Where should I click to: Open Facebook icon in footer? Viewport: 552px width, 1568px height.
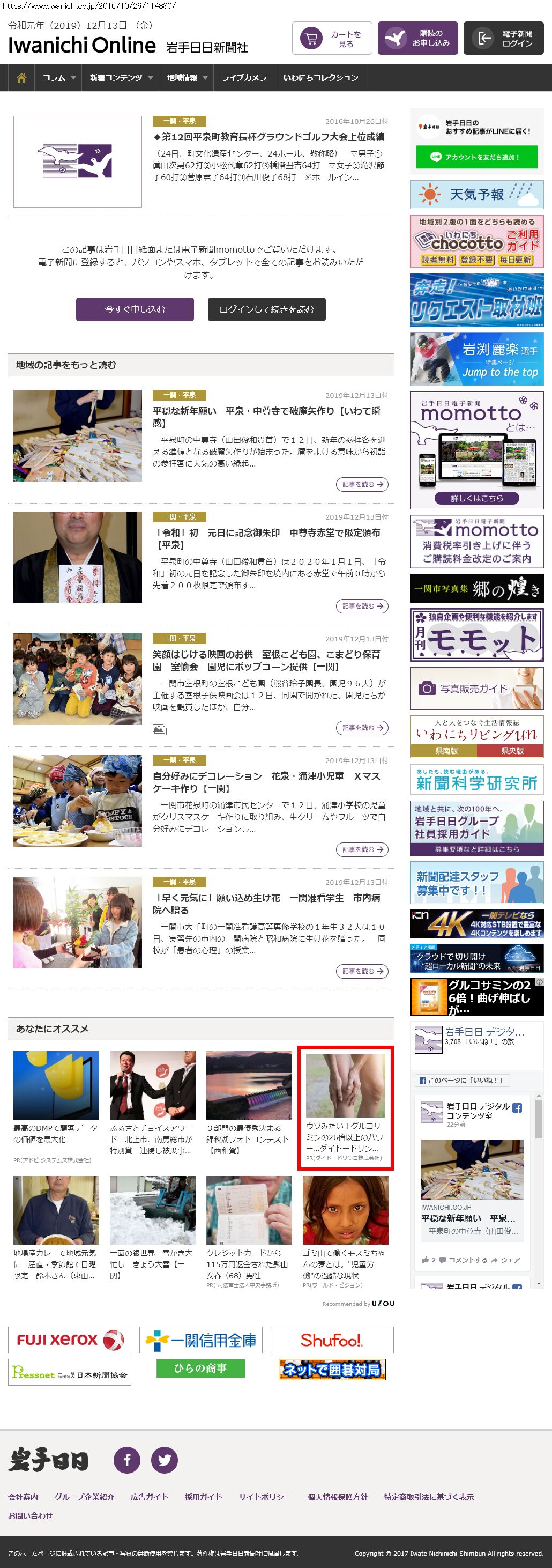127,1460
